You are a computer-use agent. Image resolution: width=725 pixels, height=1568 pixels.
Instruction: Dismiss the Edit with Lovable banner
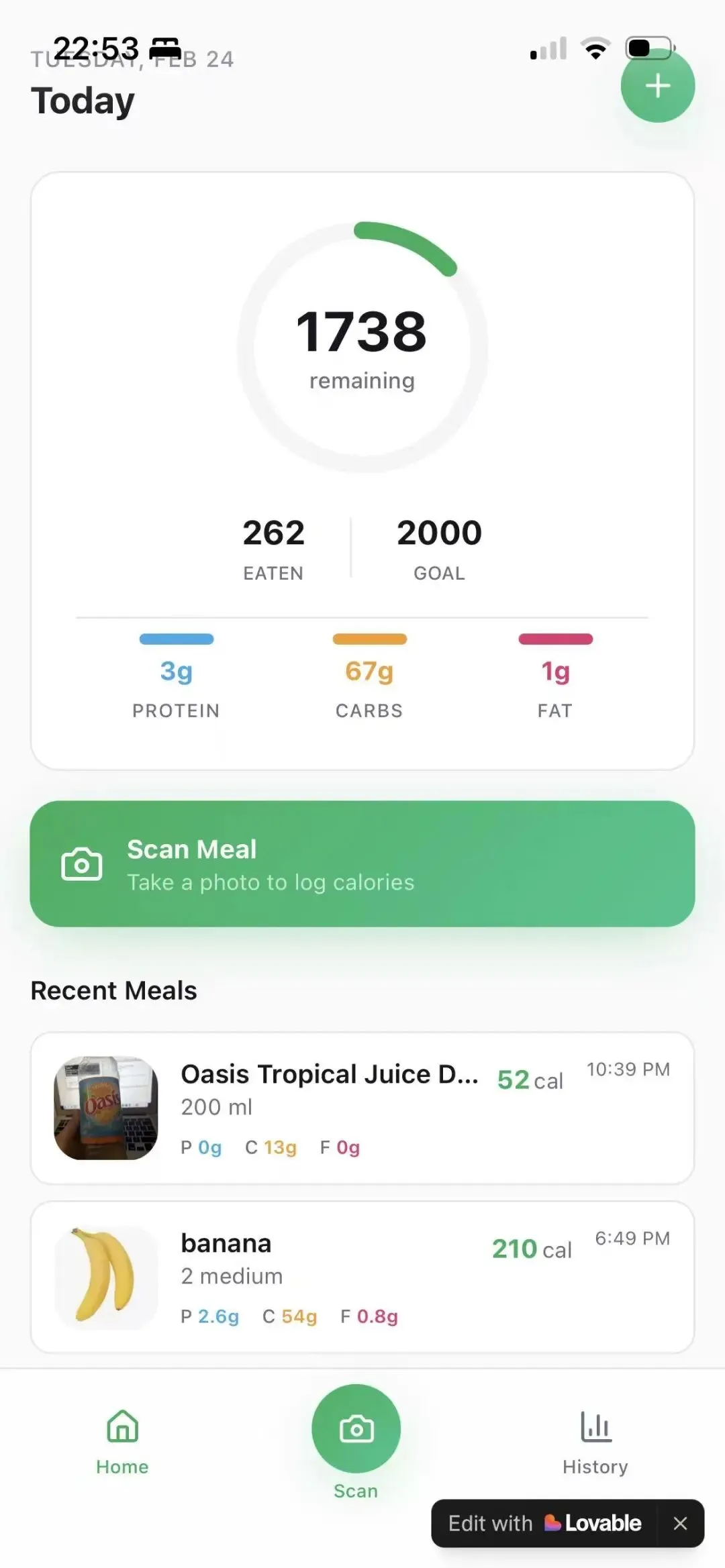point(680,1523)
